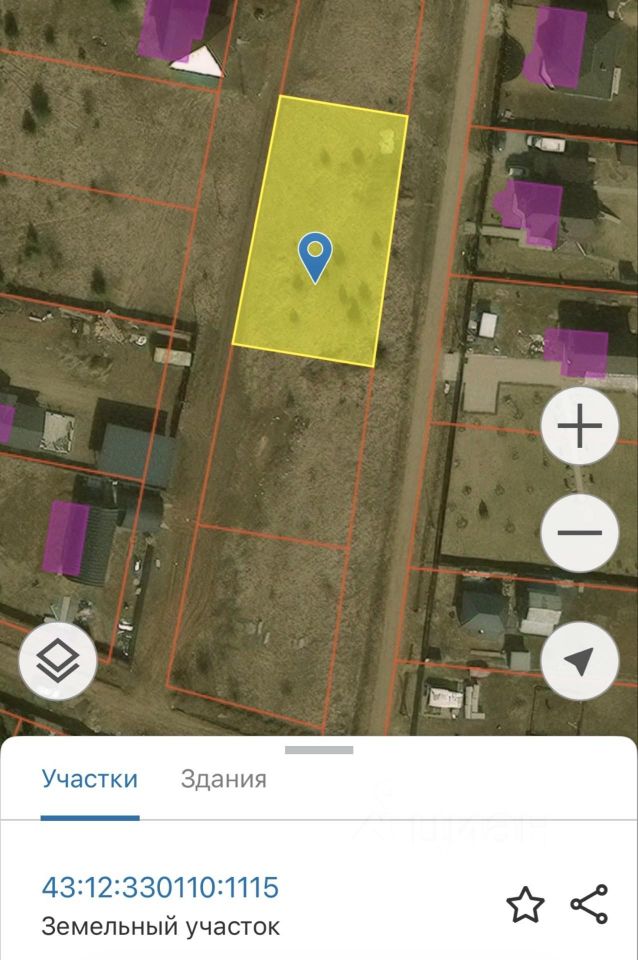Center map on my location
Image resolution: width=638 pixels, height=960 pixels.
[580, 661]
